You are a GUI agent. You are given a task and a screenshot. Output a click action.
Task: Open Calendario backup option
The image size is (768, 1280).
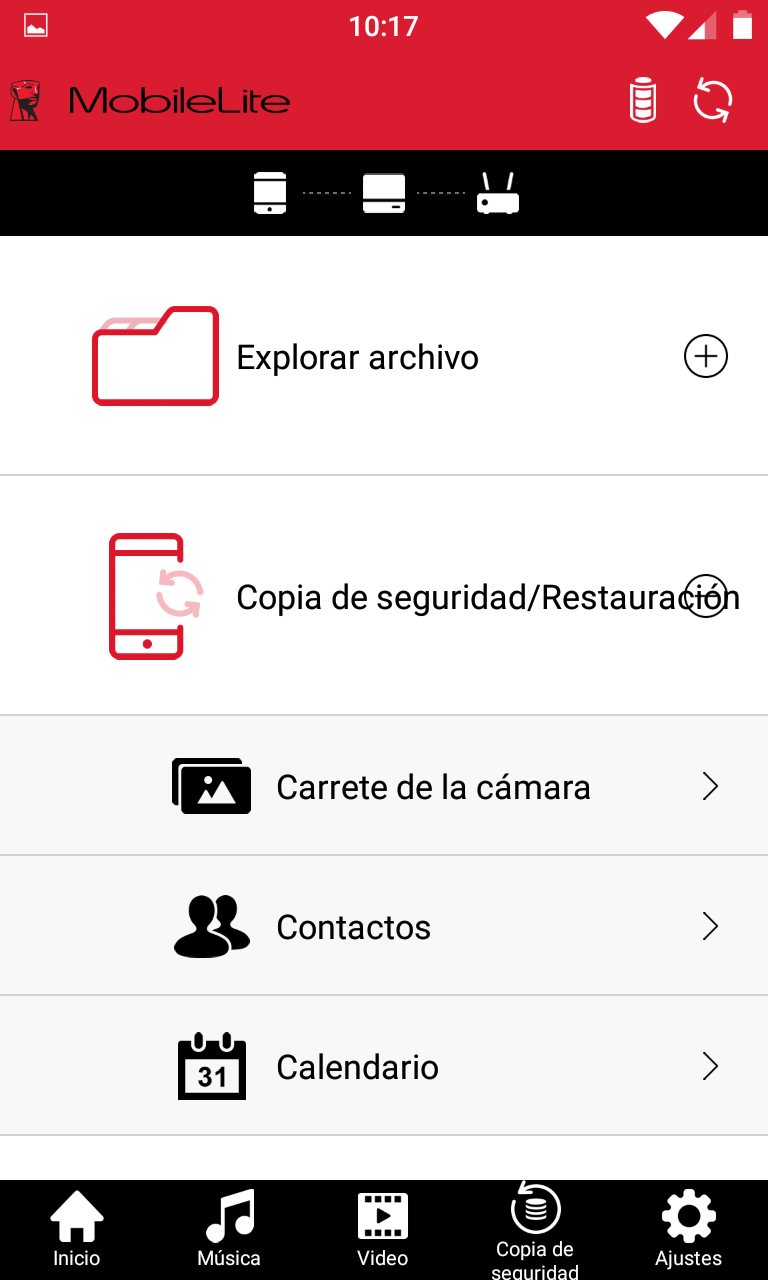(384, 1066)
